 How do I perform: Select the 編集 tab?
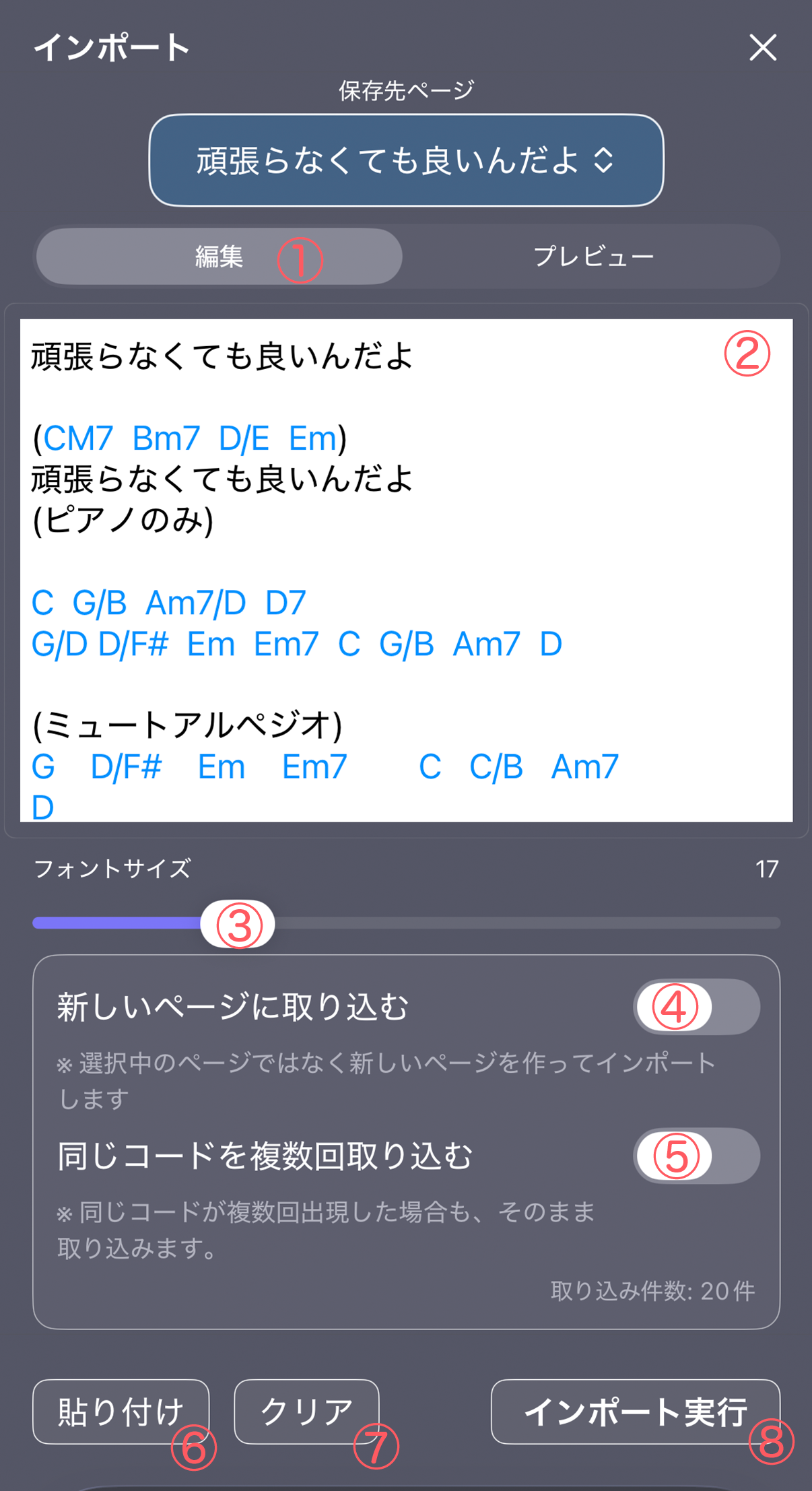219,256
